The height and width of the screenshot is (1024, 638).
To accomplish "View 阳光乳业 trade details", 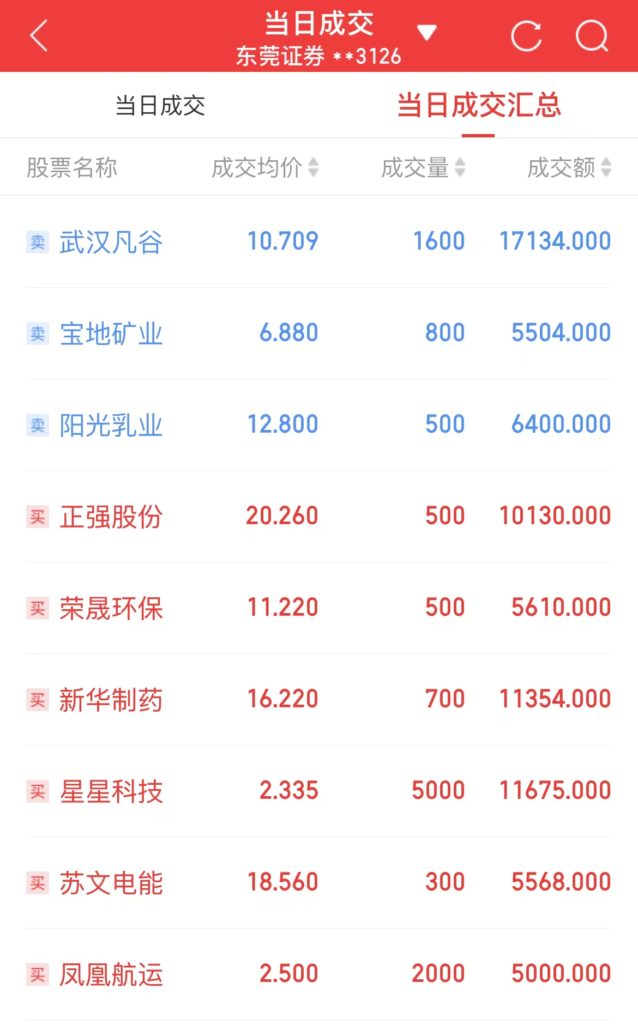I will (319, 424).
